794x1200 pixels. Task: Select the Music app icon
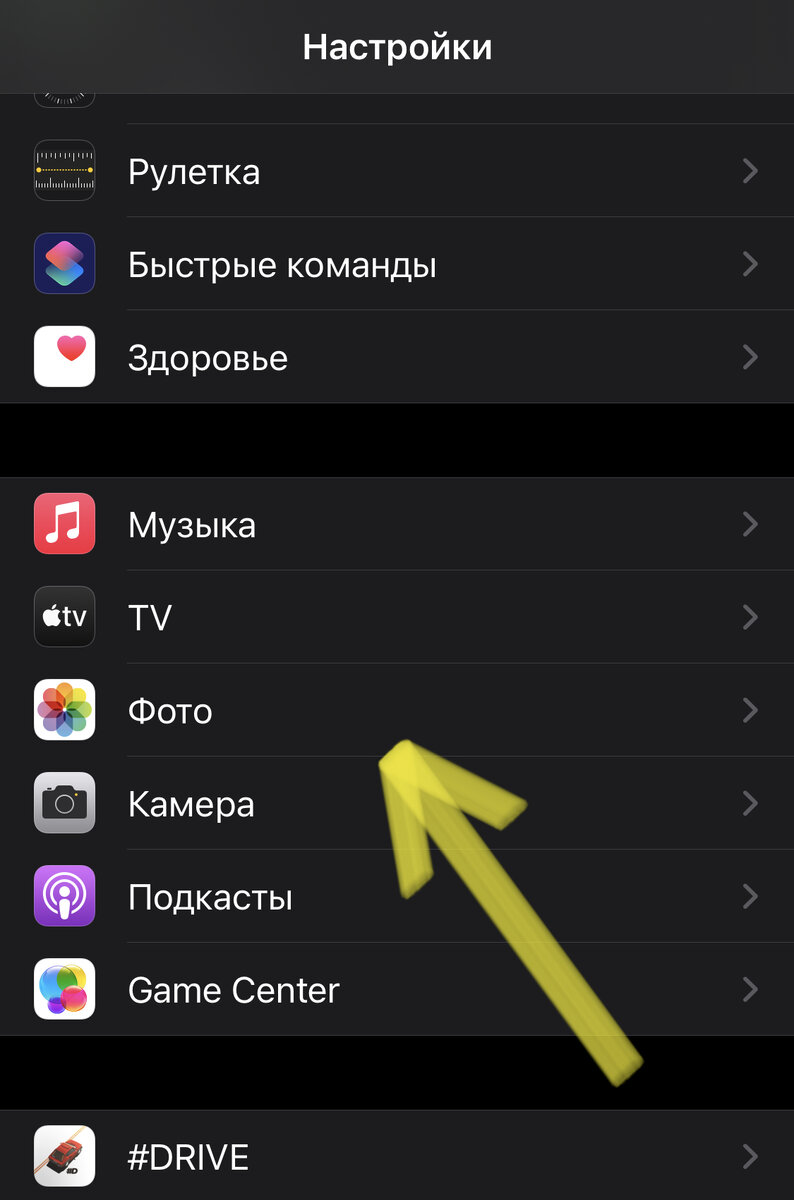pyautogui.click(x=64, y=523)
